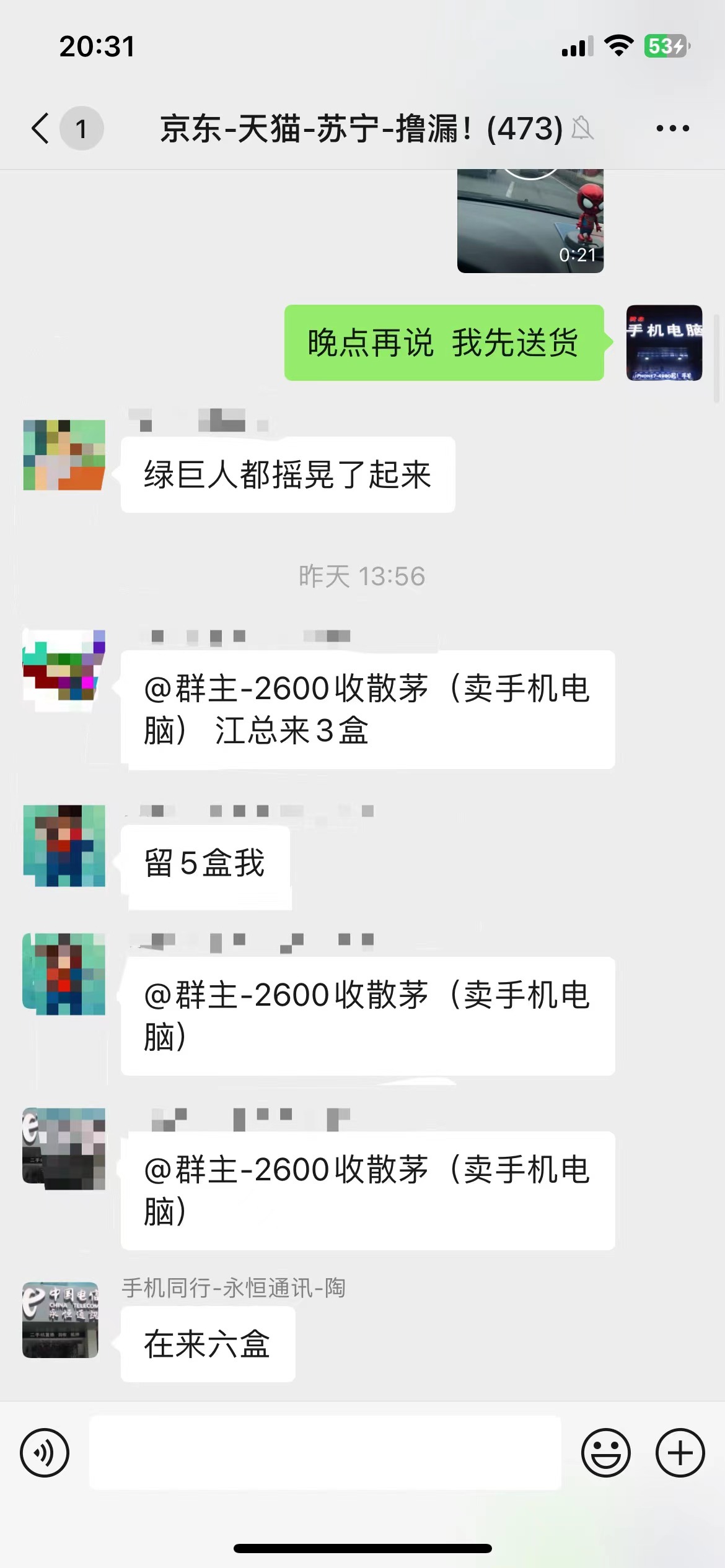Open the group chat overflow menu
This screenshot has height=1568, width=725.
(672, 129)
